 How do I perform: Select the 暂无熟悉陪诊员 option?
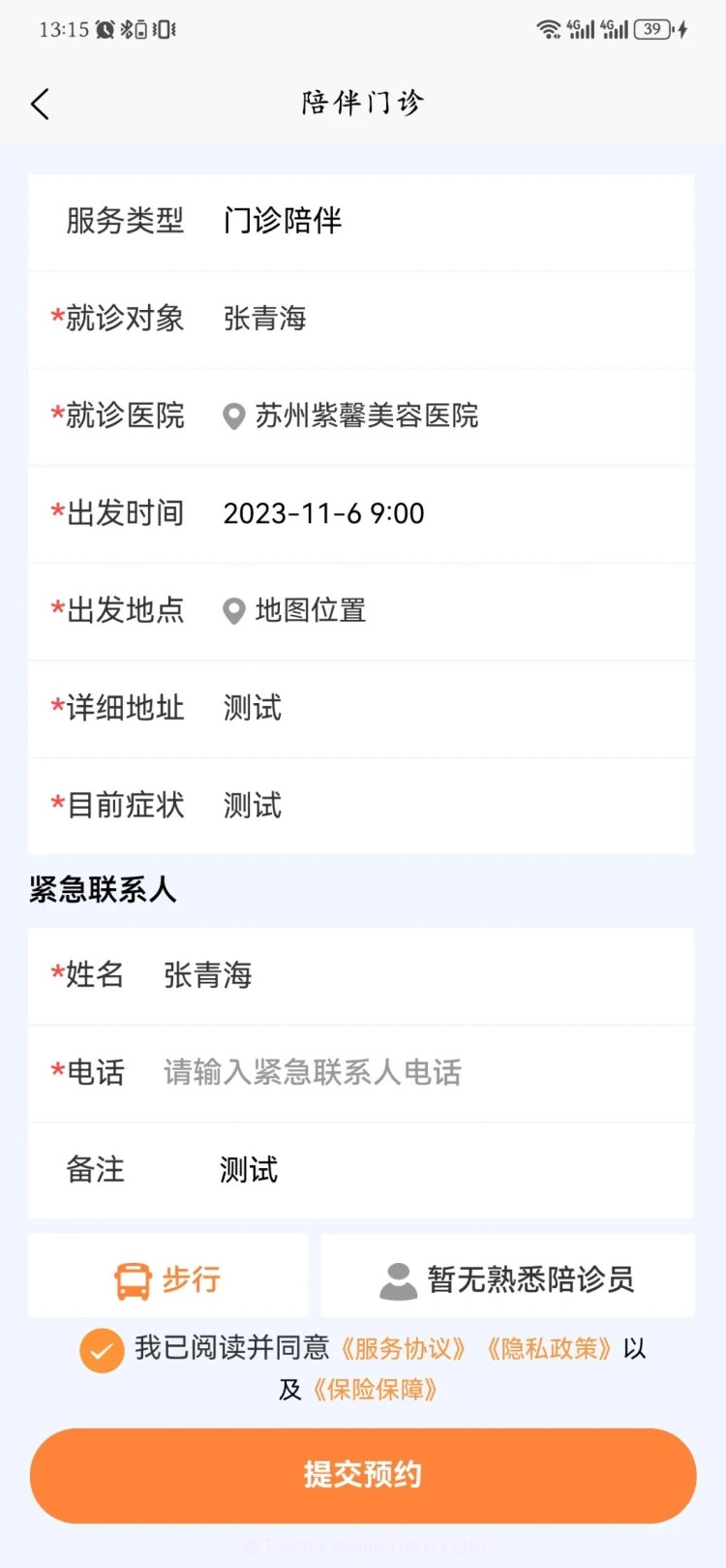(x=507, y=1276)
